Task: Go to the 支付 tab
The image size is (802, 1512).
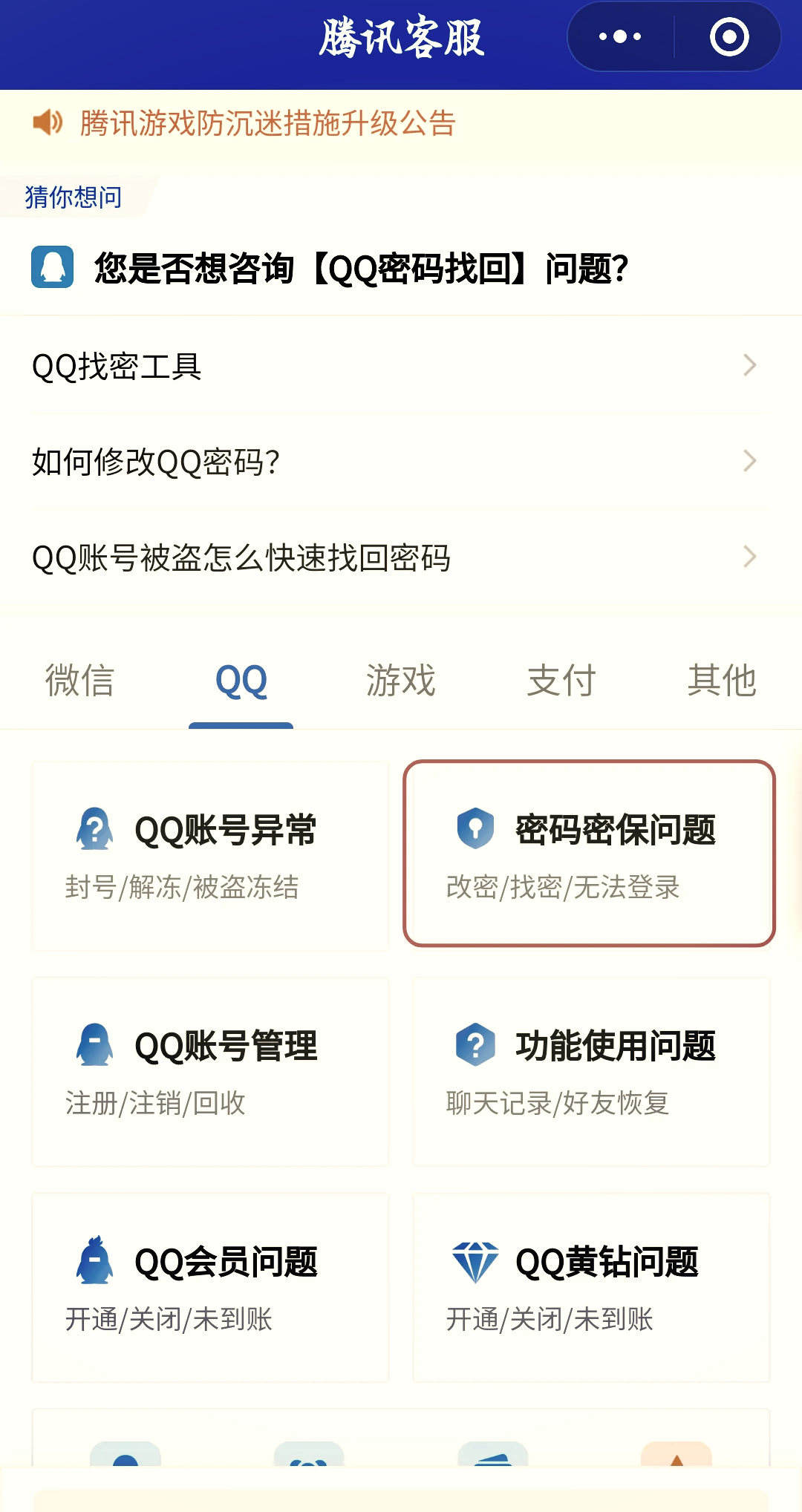Action: (x=561, y=681)
